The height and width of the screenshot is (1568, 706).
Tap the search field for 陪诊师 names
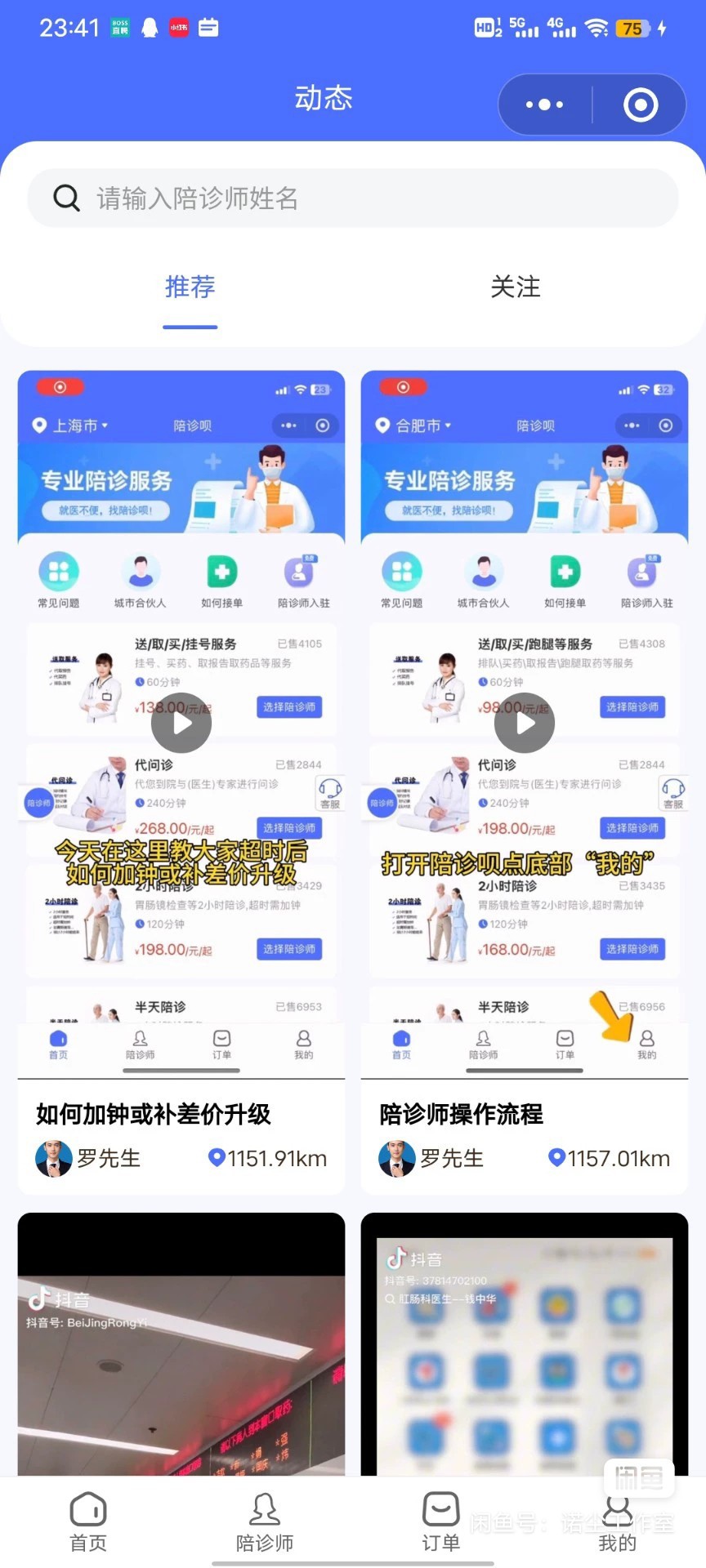(353, 198)
